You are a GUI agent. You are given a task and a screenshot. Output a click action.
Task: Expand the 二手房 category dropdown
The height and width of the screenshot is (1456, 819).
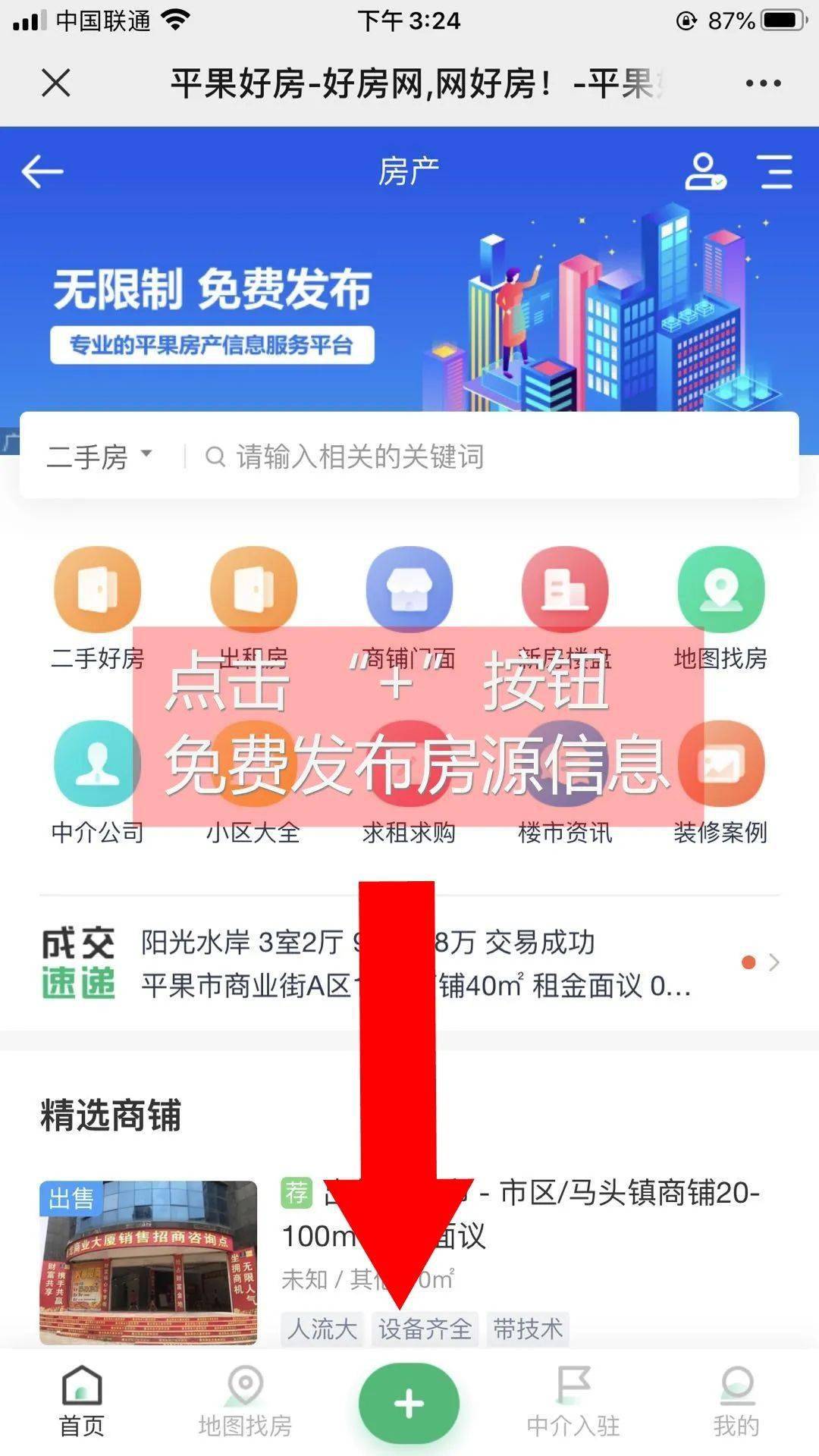[99, 457]
